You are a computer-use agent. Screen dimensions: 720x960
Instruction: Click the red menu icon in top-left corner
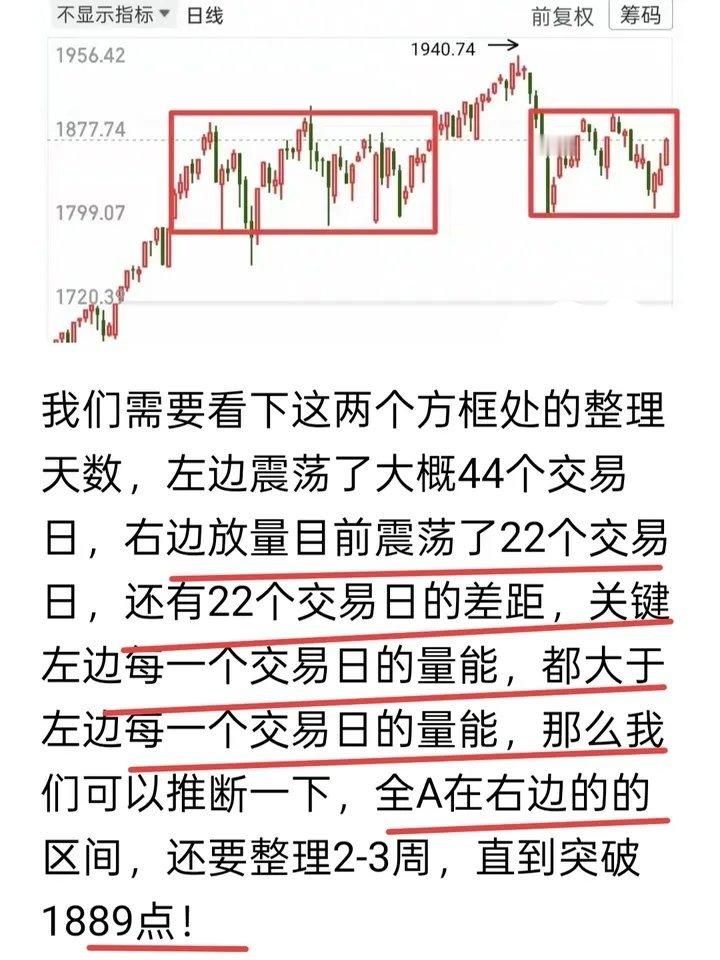18,15
